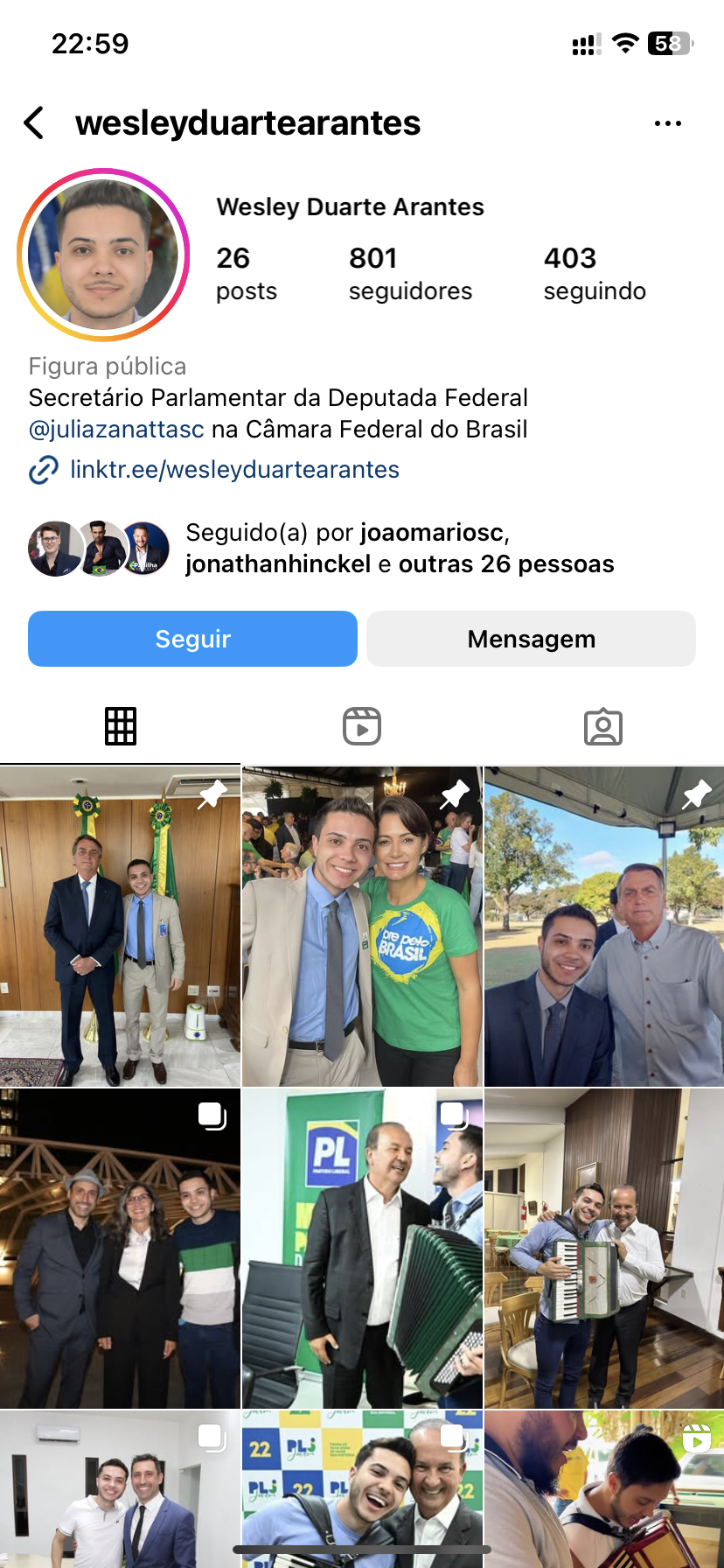Image resolution: width=724 pixels, height=1568 pixels.
Task: Open the 801 seguidores list
Action: pyautogui.click(x=409, y=273)
